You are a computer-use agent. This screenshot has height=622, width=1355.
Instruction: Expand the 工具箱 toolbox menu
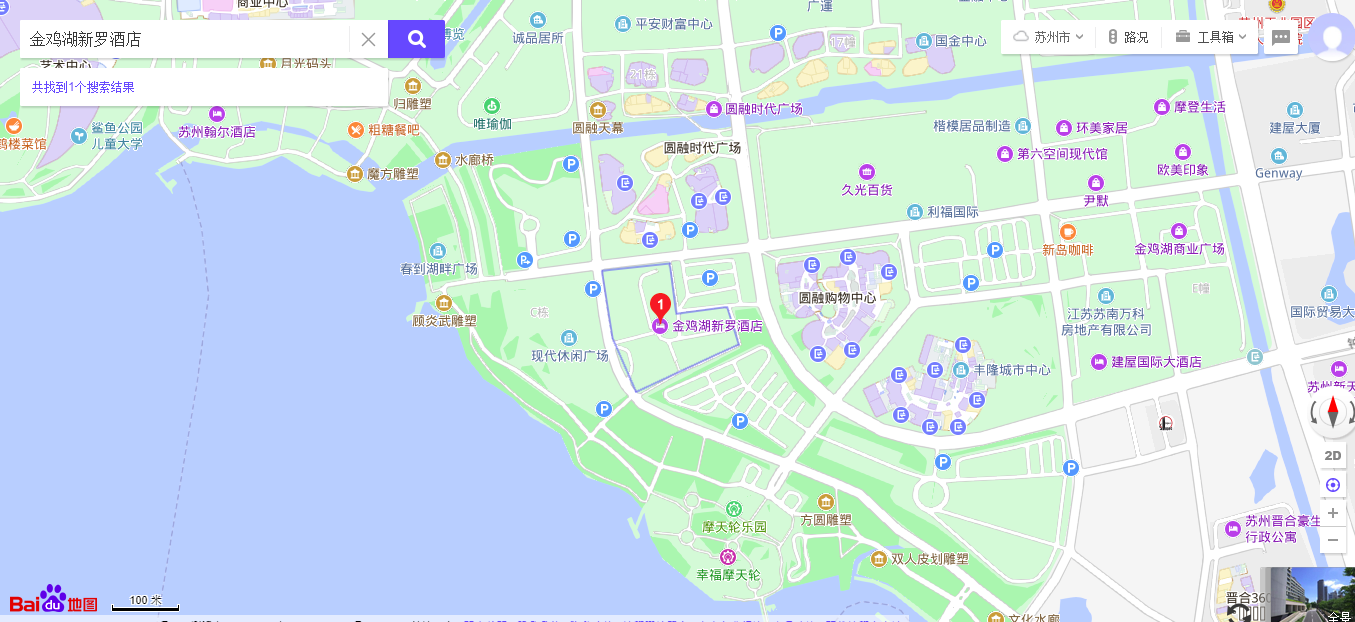pos(1211,37)
